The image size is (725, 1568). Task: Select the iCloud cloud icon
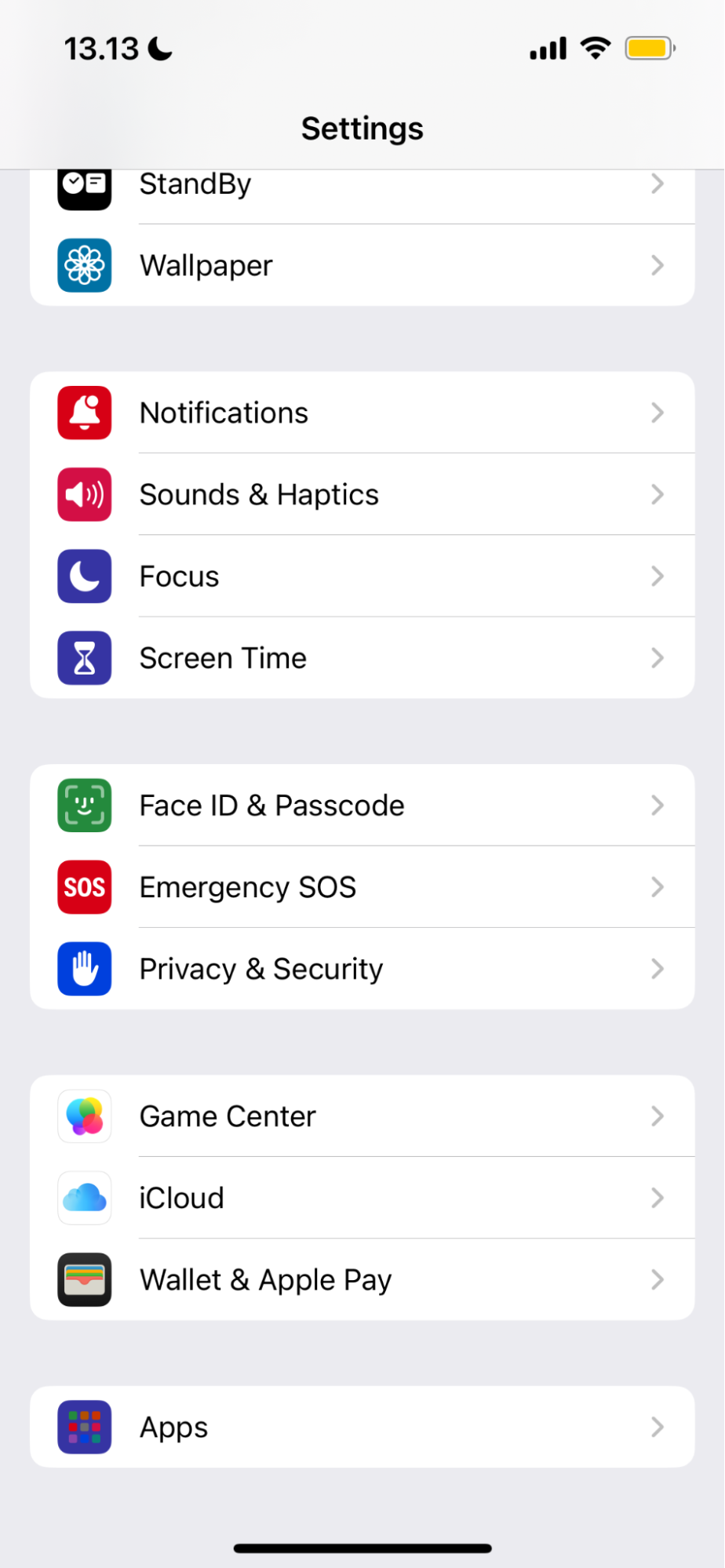tap(84, 1198)
